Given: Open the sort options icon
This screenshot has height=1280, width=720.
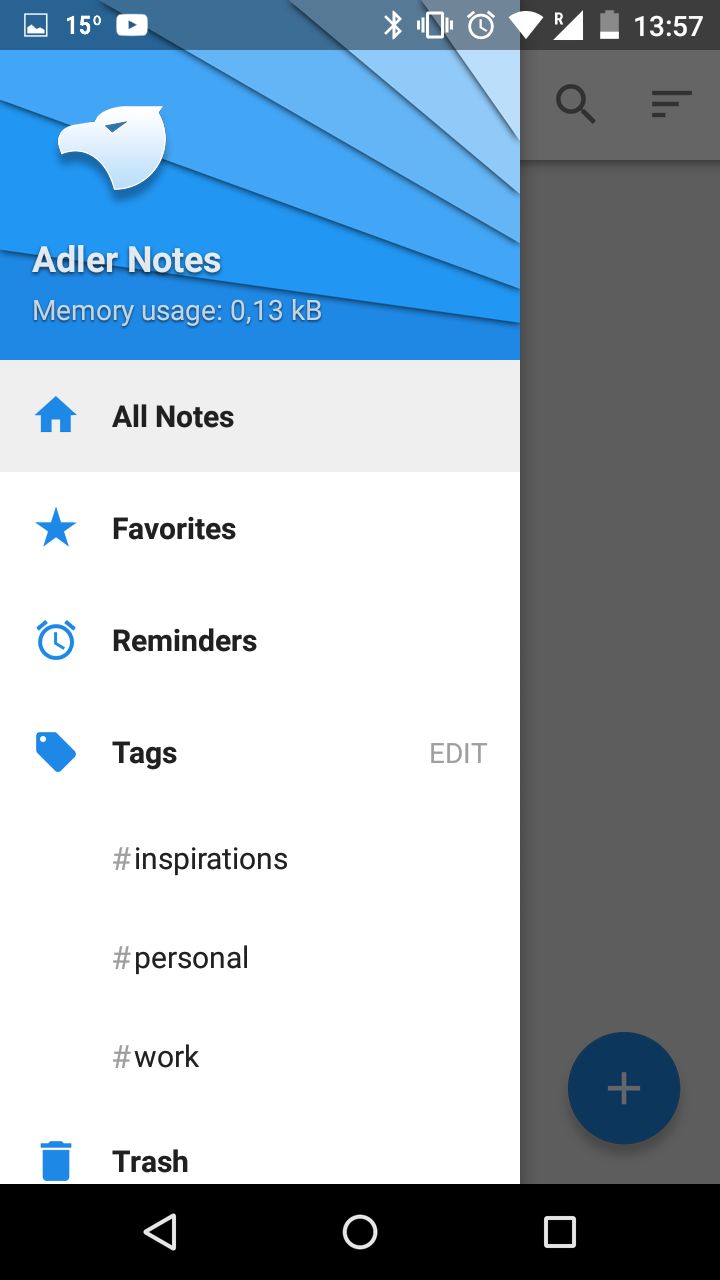Looking at the screenshot, I should click(671, 104).
